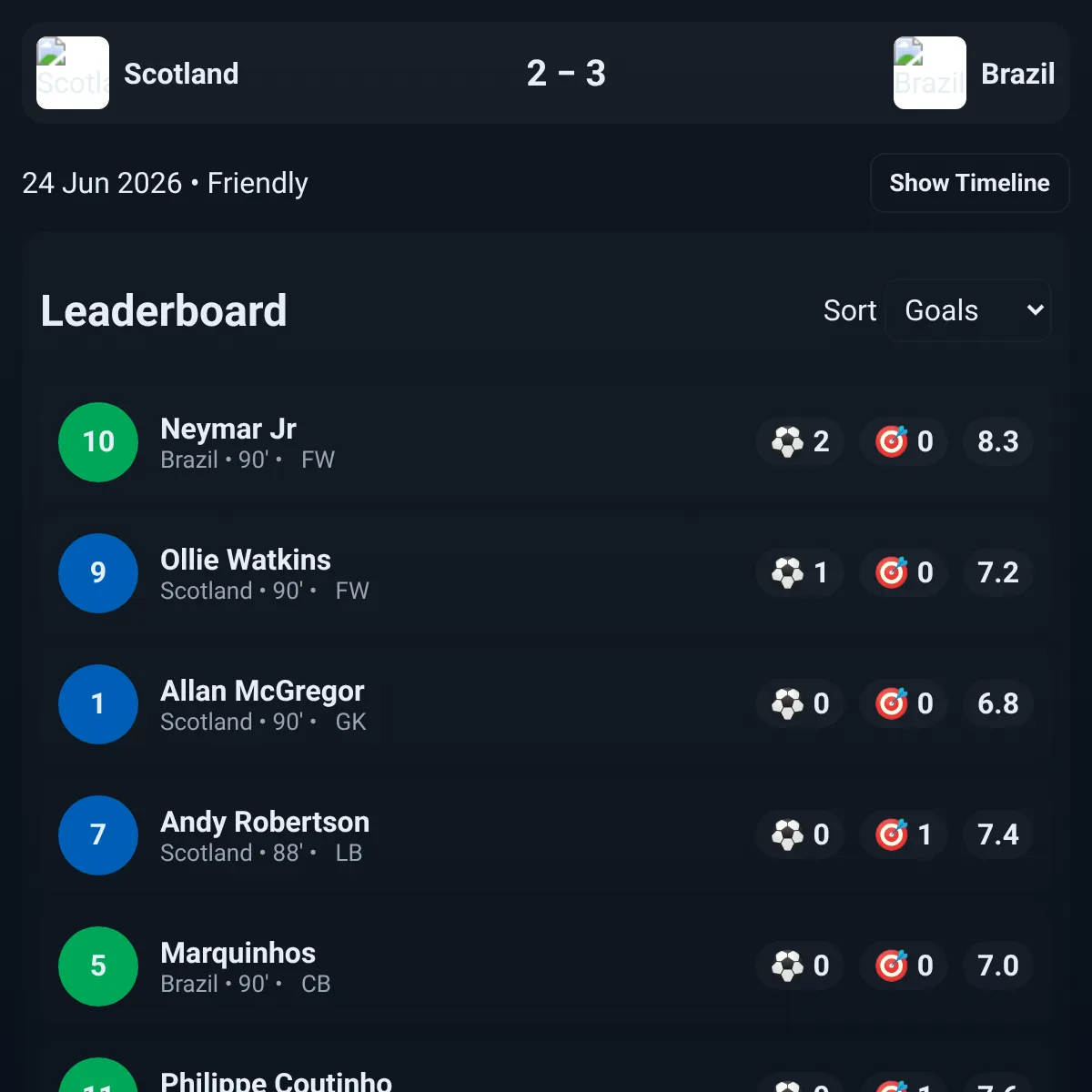Open the Sort by Goals dropdown
The width and height of the screenshot is (1092, 1092).
click(968, 310)
